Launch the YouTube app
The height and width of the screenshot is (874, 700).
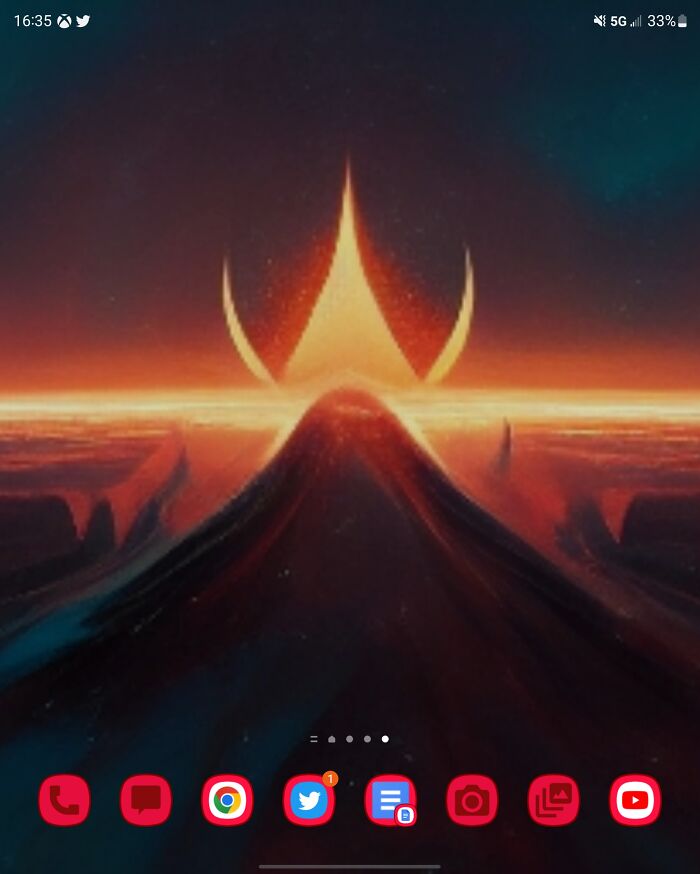[x=635, y=800]
